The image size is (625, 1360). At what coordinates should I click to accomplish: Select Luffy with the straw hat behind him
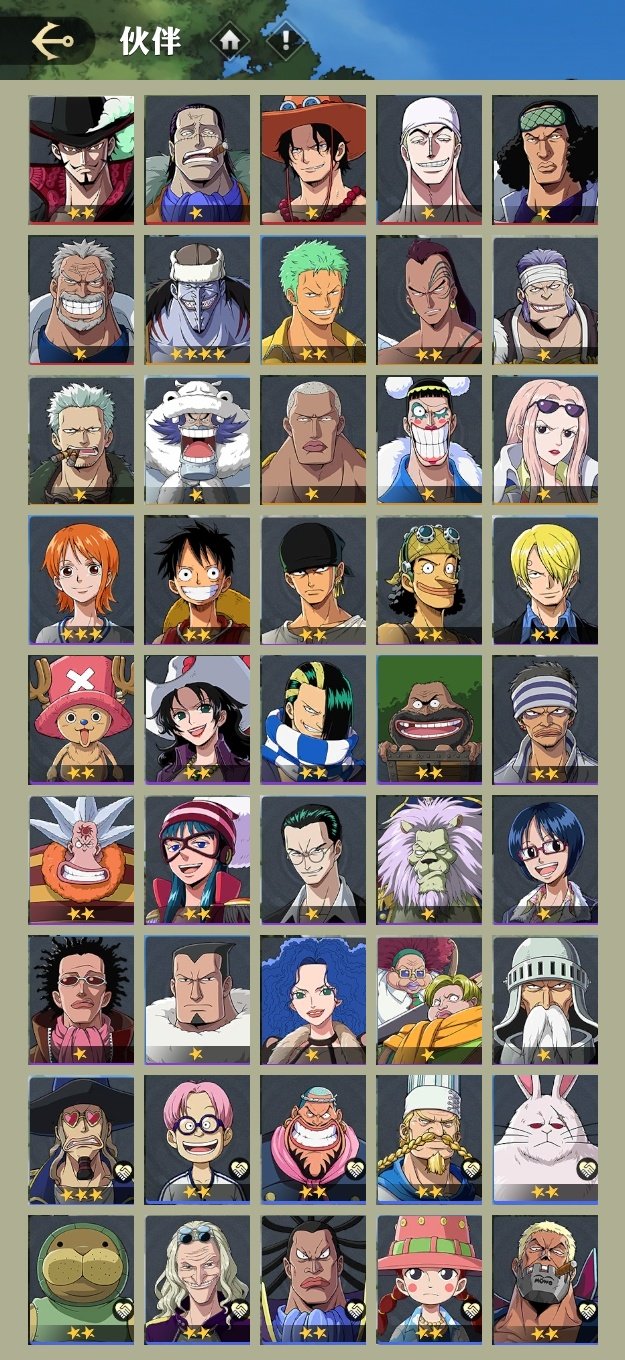click(x=197, y=579)
